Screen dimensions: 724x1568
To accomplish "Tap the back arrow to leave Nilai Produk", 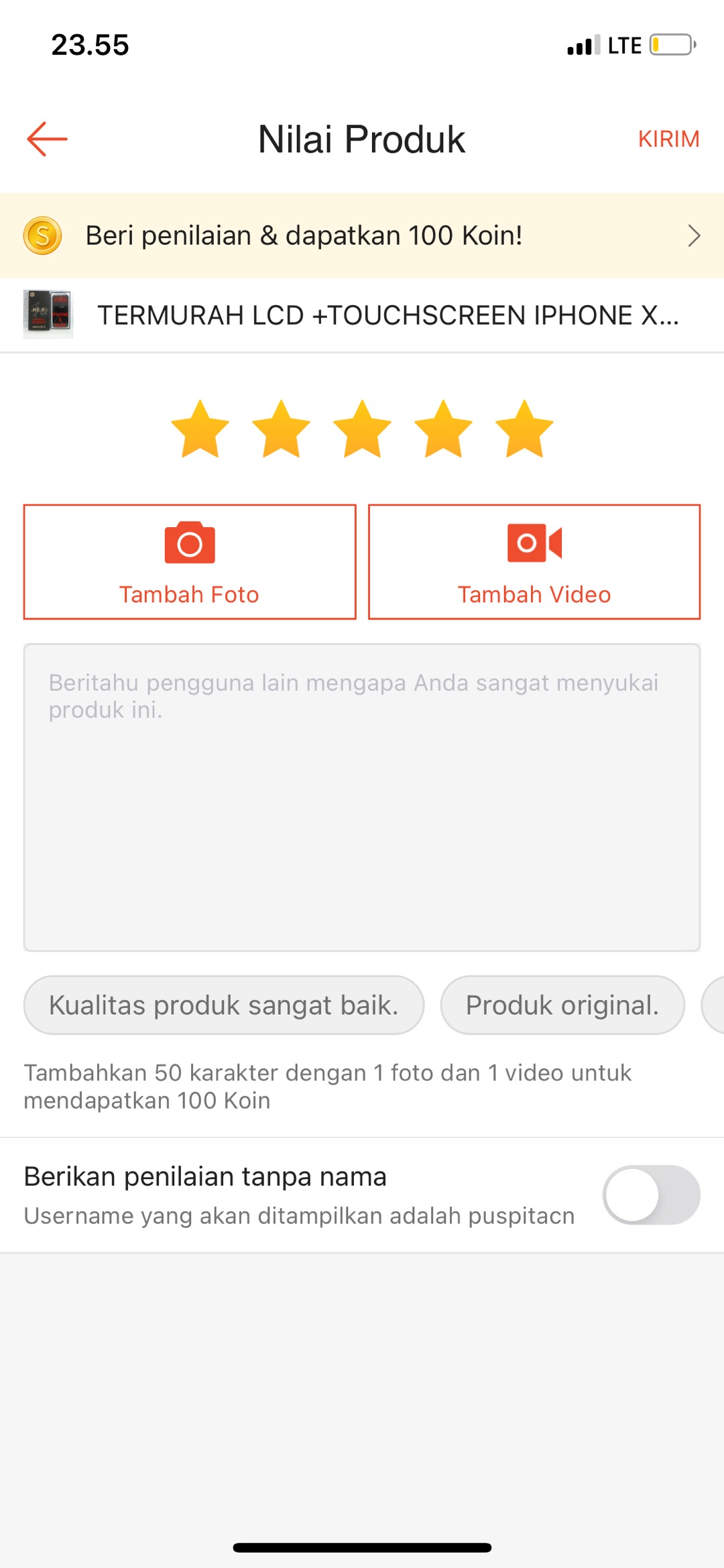I will (x=46, y=139).
